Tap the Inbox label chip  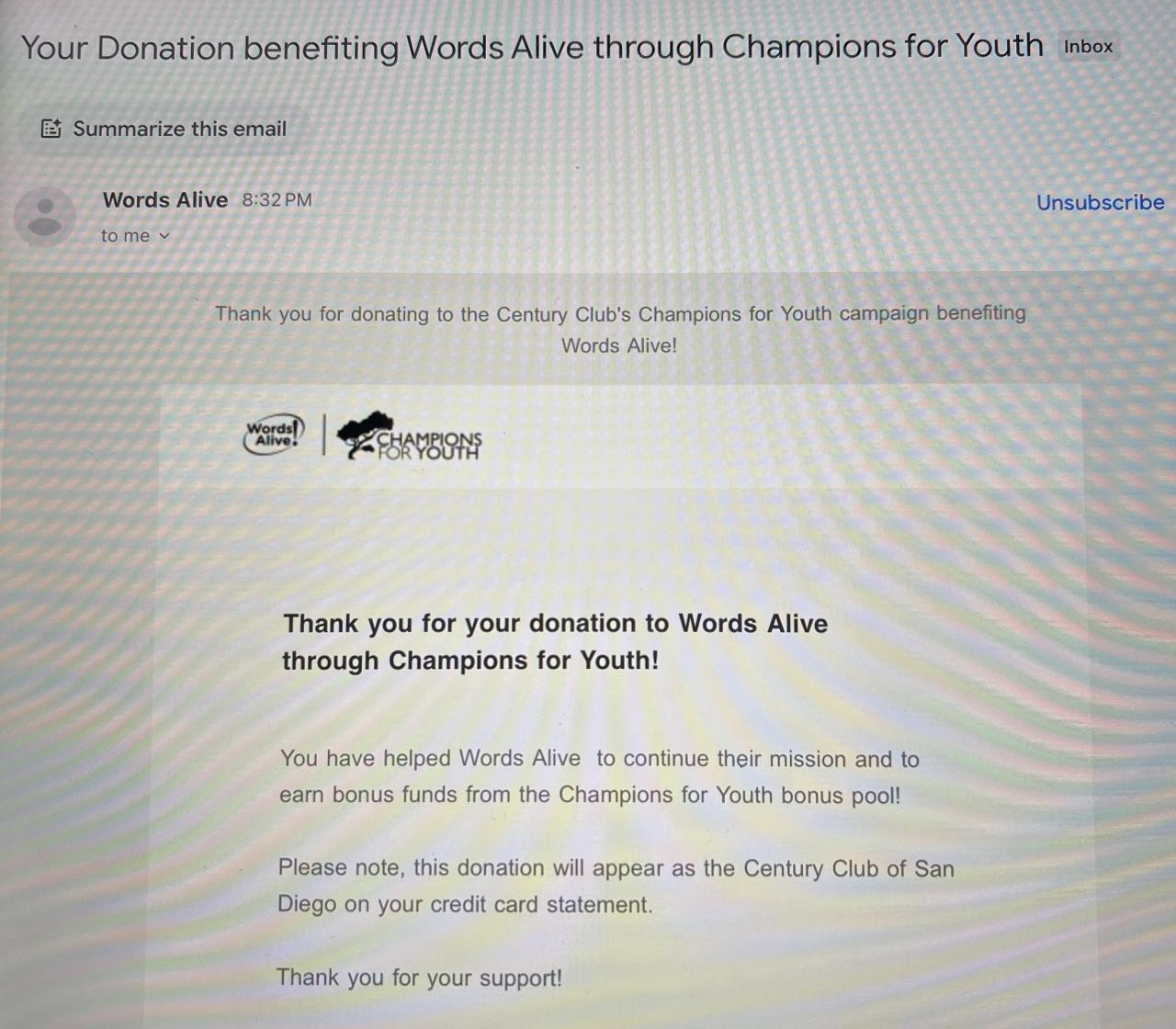pyautogui.click(x=1088, y=47)
